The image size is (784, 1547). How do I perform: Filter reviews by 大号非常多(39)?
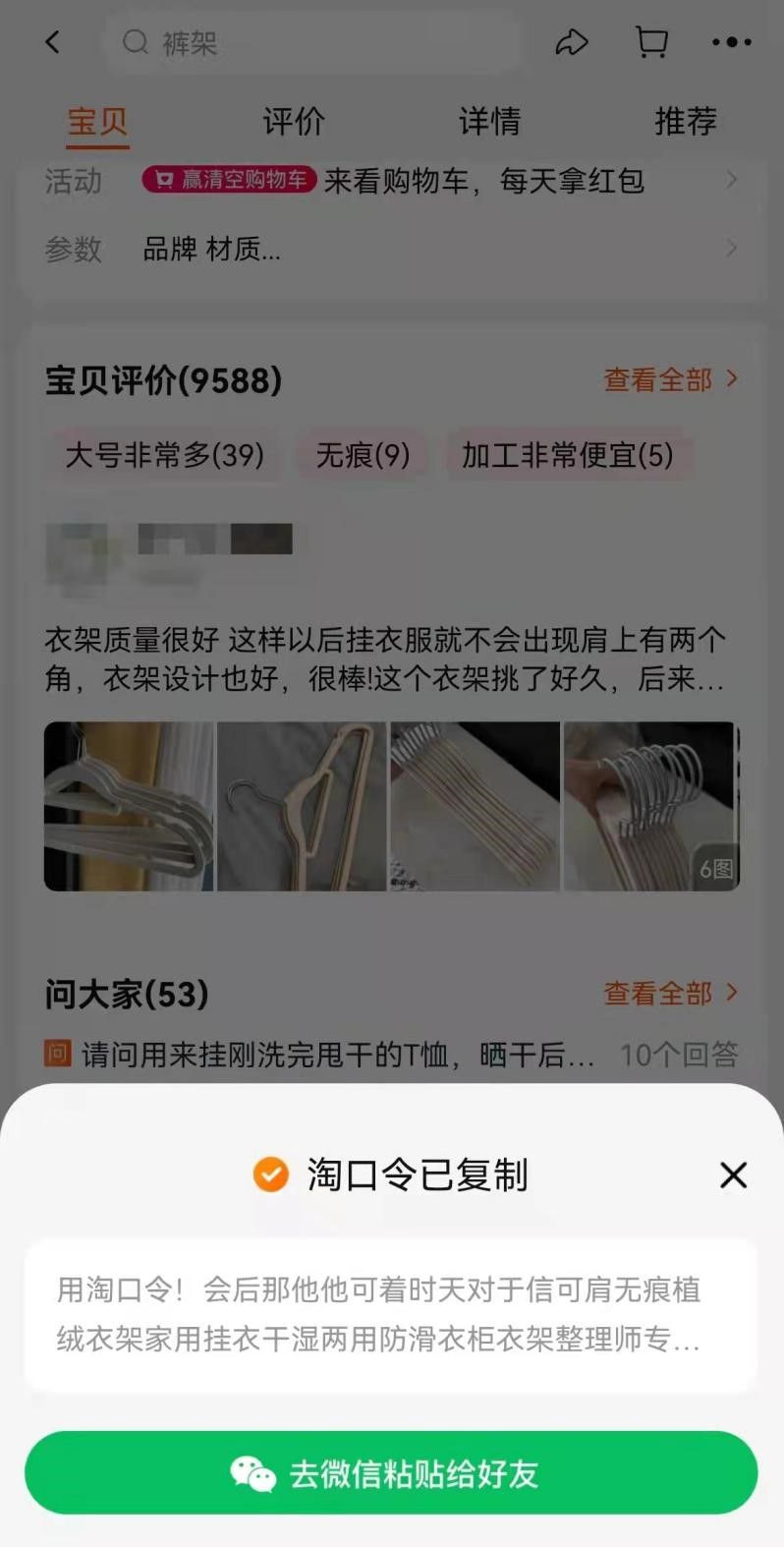pyautogui.click(x=164, y=455)
